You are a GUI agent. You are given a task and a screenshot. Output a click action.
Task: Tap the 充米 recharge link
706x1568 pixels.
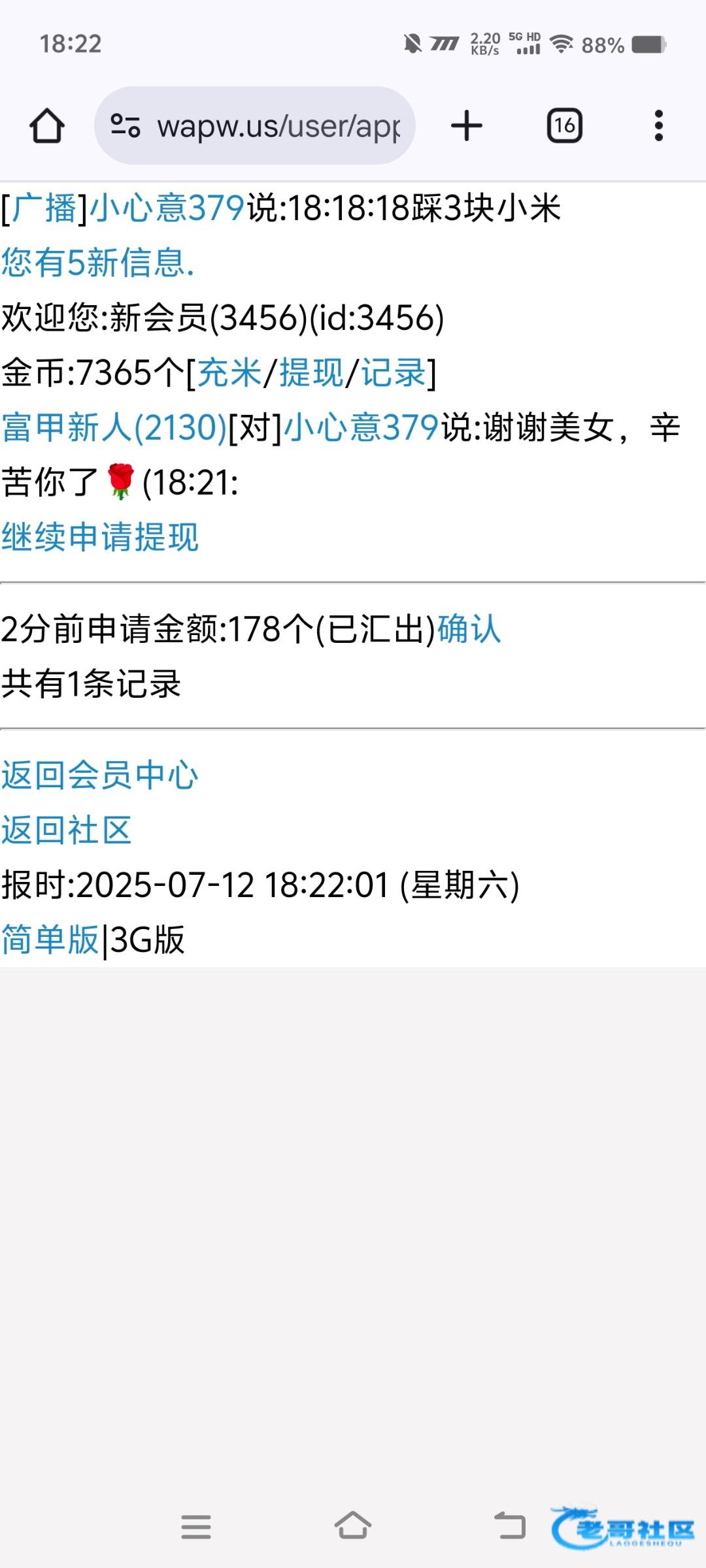click(229, 374)
